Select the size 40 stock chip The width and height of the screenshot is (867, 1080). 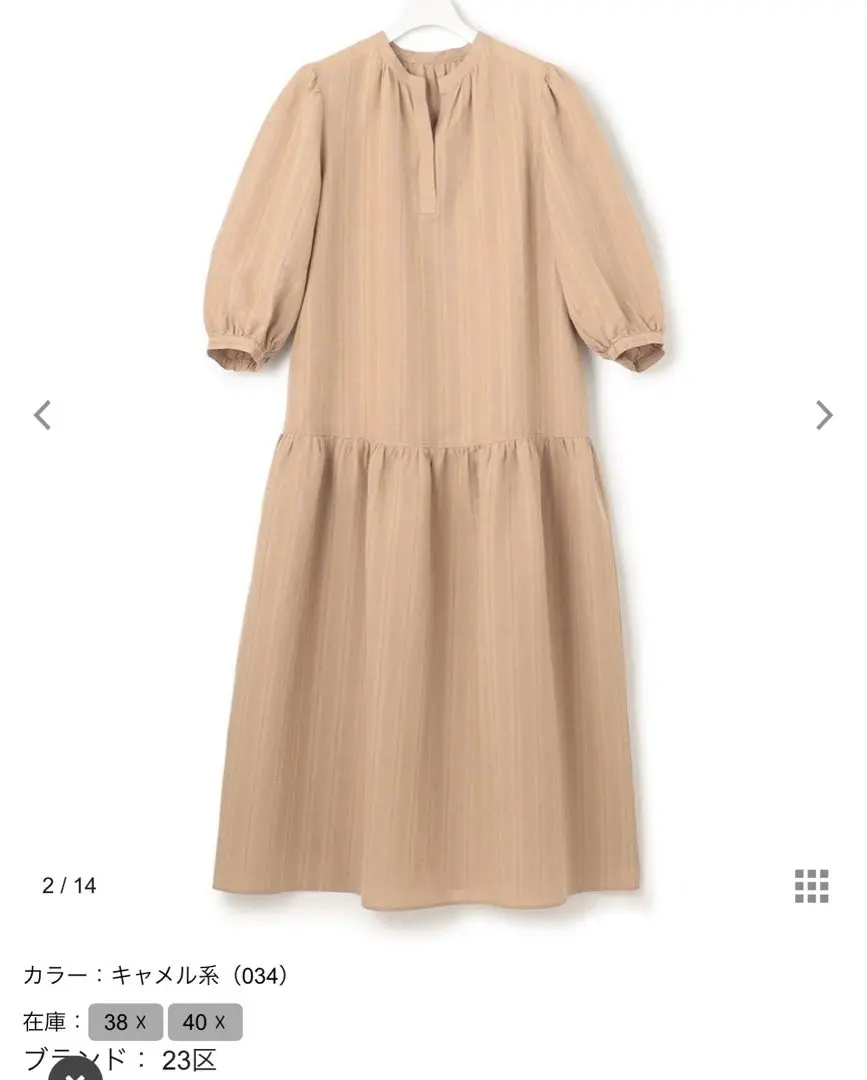coord(205,1022)
